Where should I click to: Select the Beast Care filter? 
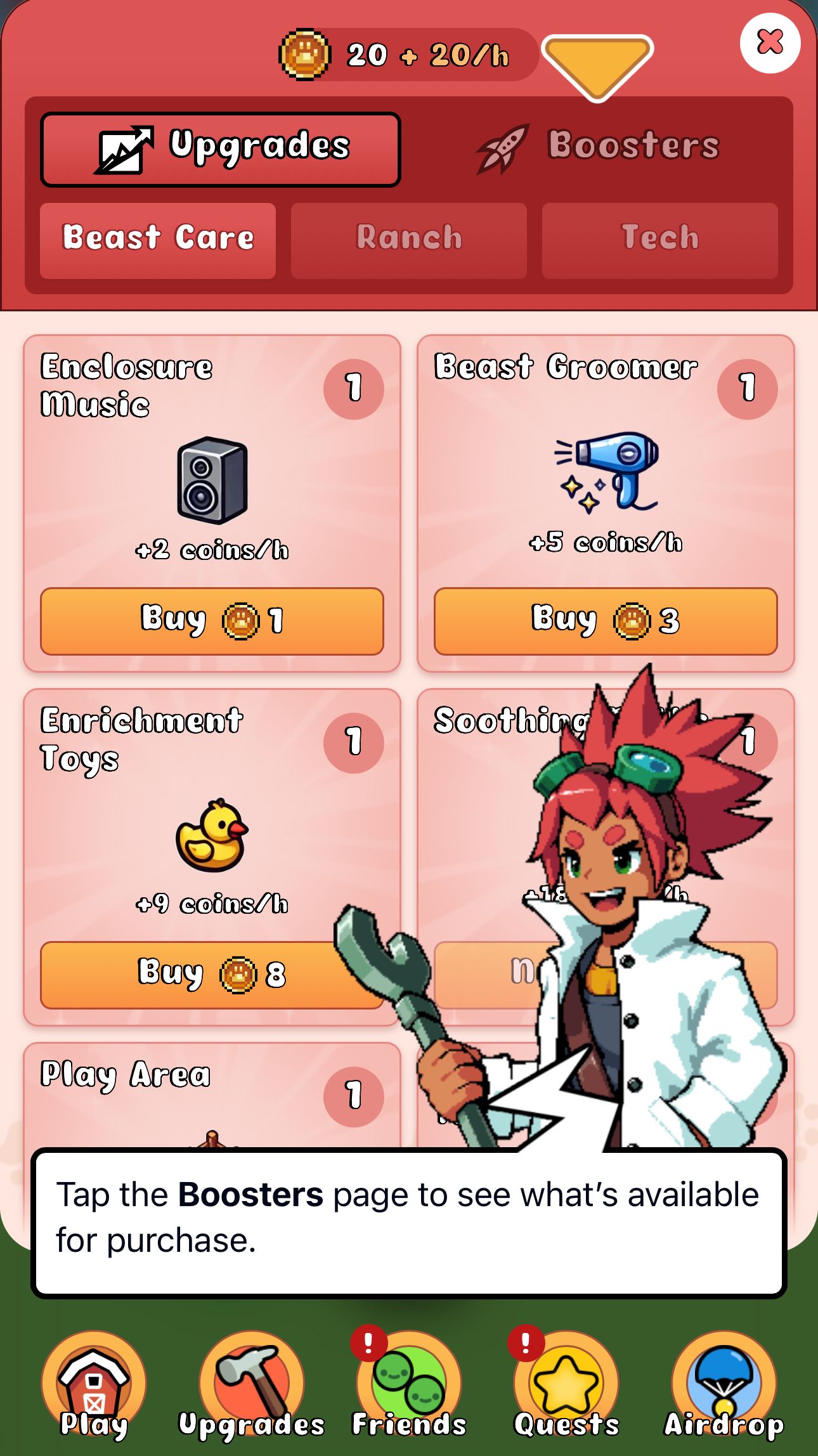(158, 240)
